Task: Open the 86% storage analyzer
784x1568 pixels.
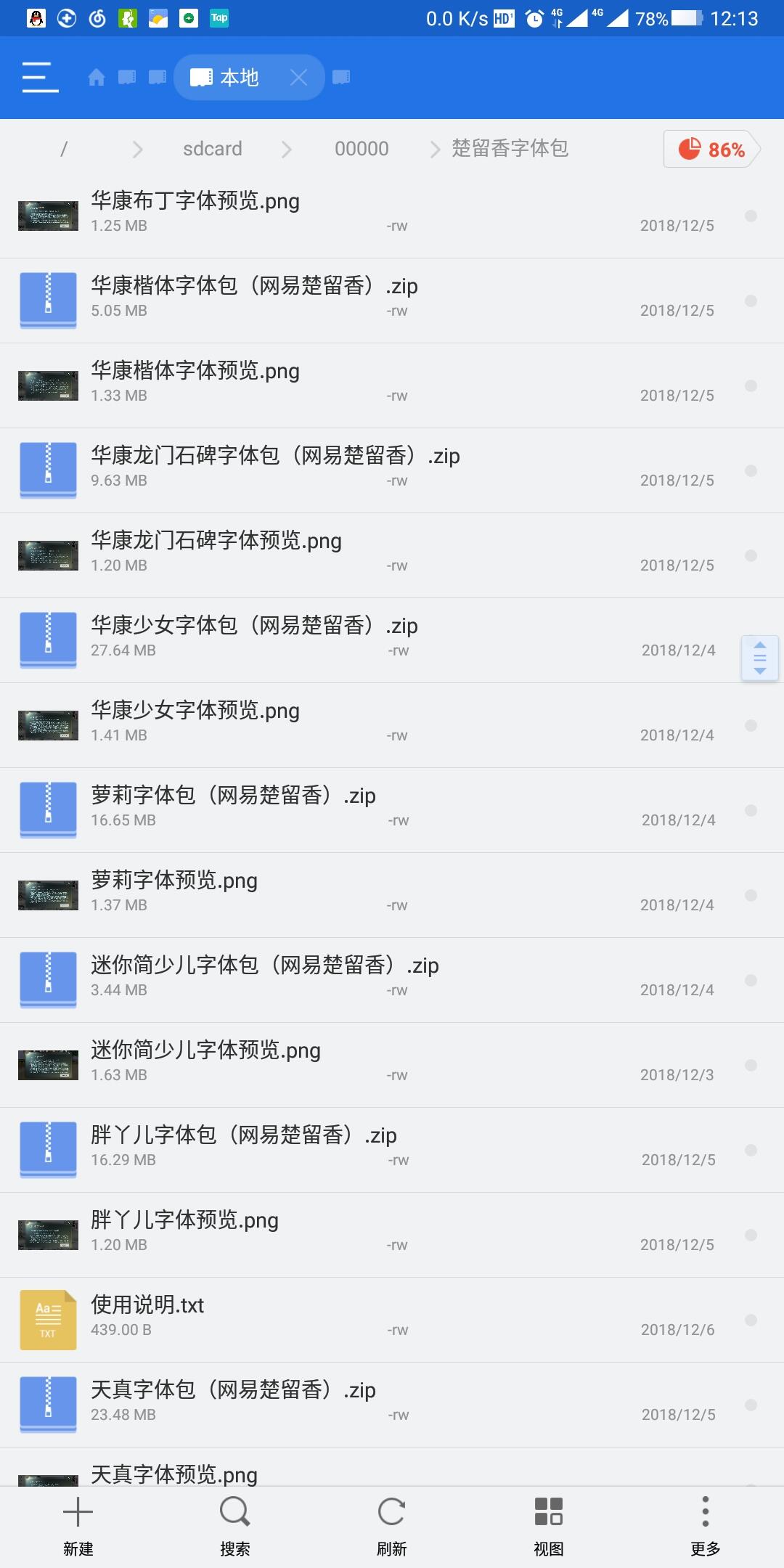Action: point(711,150)
